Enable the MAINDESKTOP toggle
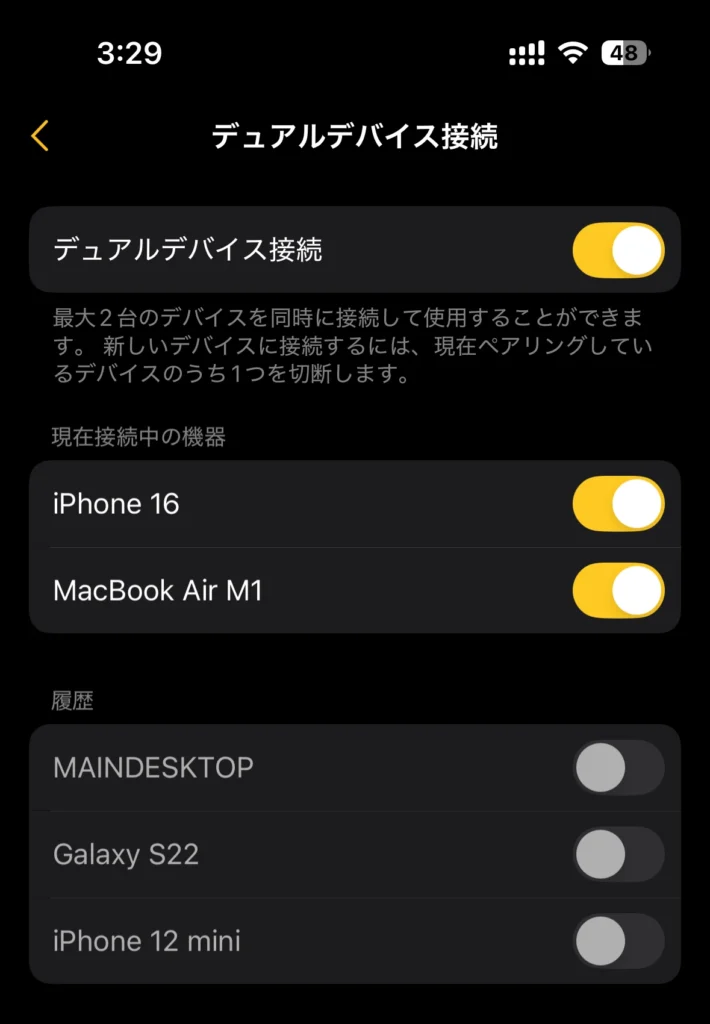The width and height of the screenshot is (710, 1024). pyautogui.click(x=617, y=768)
